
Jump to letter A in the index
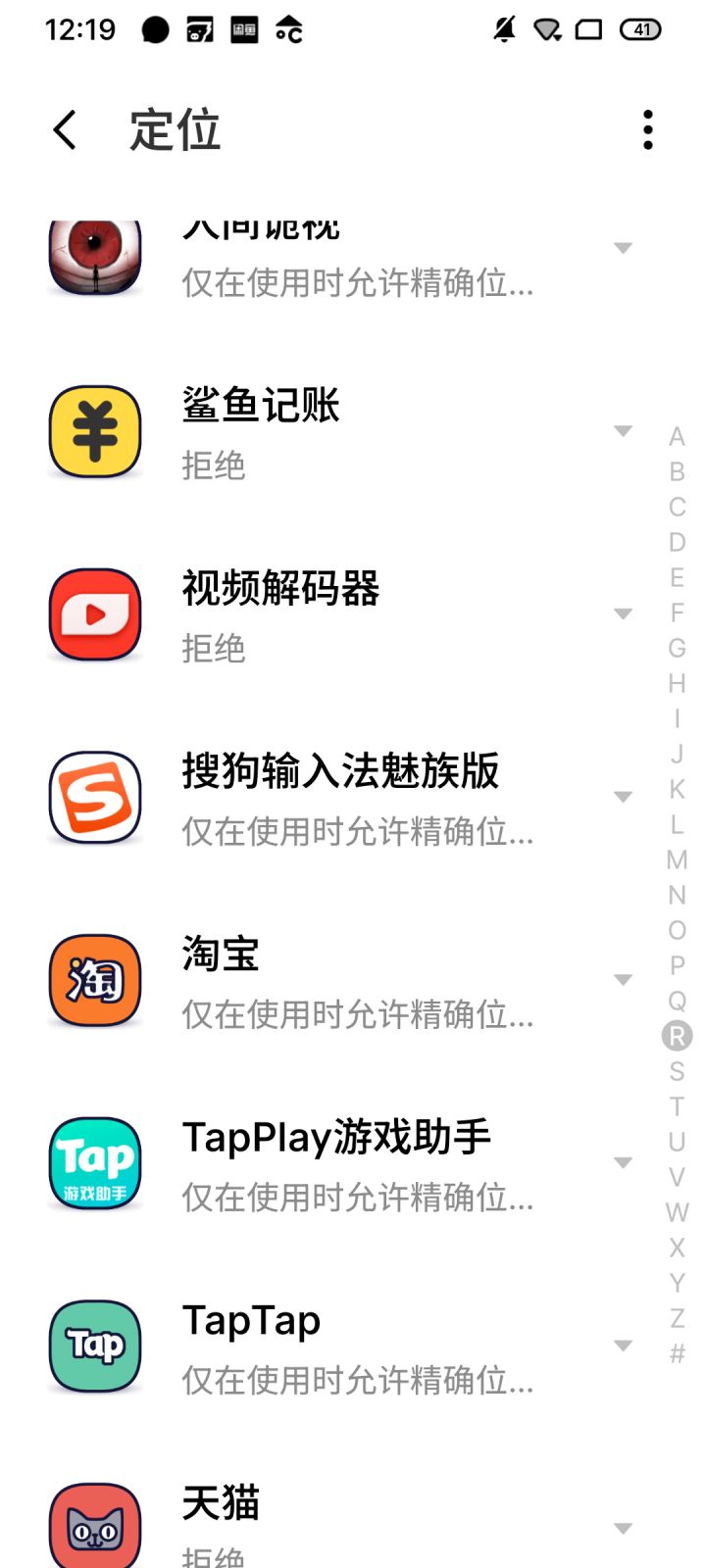[x=677, y=436]
